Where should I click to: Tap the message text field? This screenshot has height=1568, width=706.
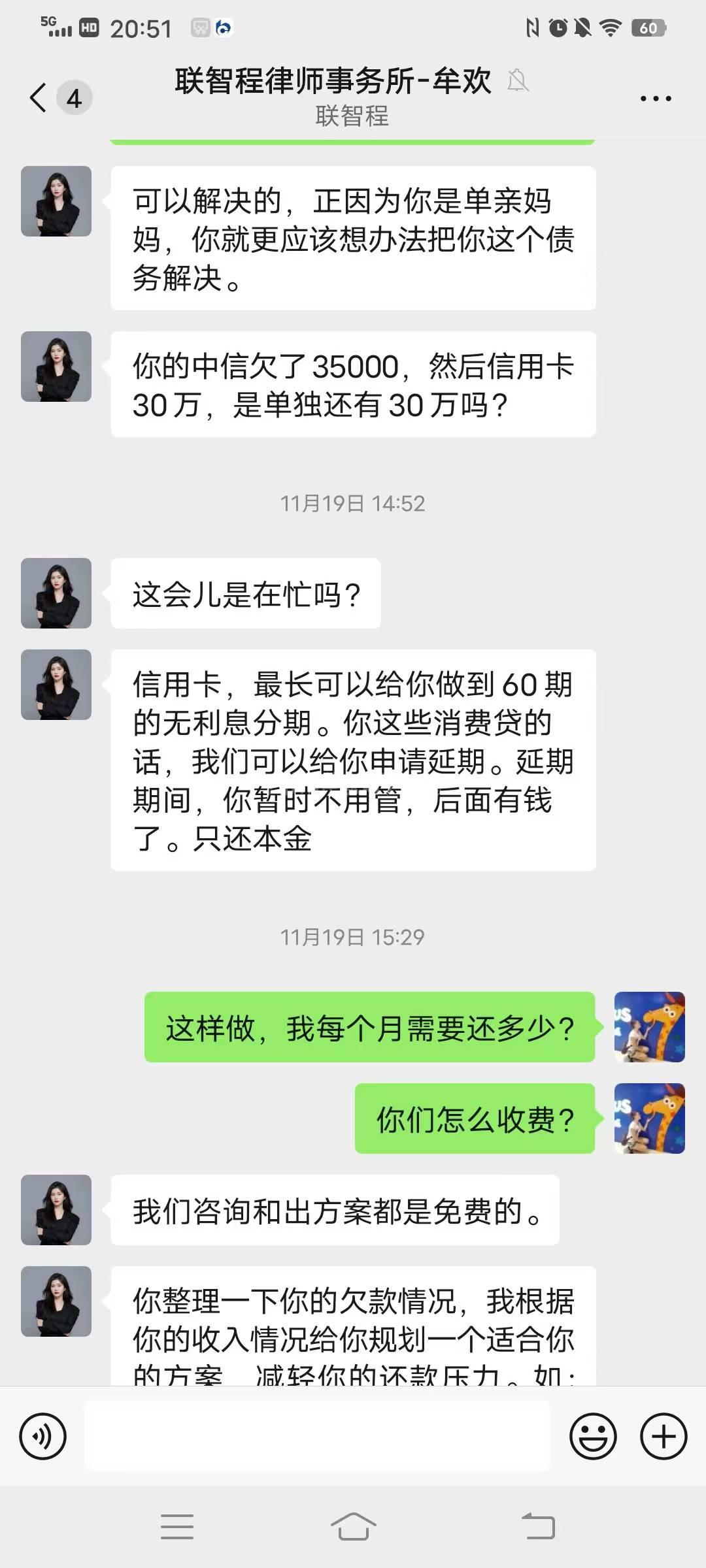[318, 1436]
